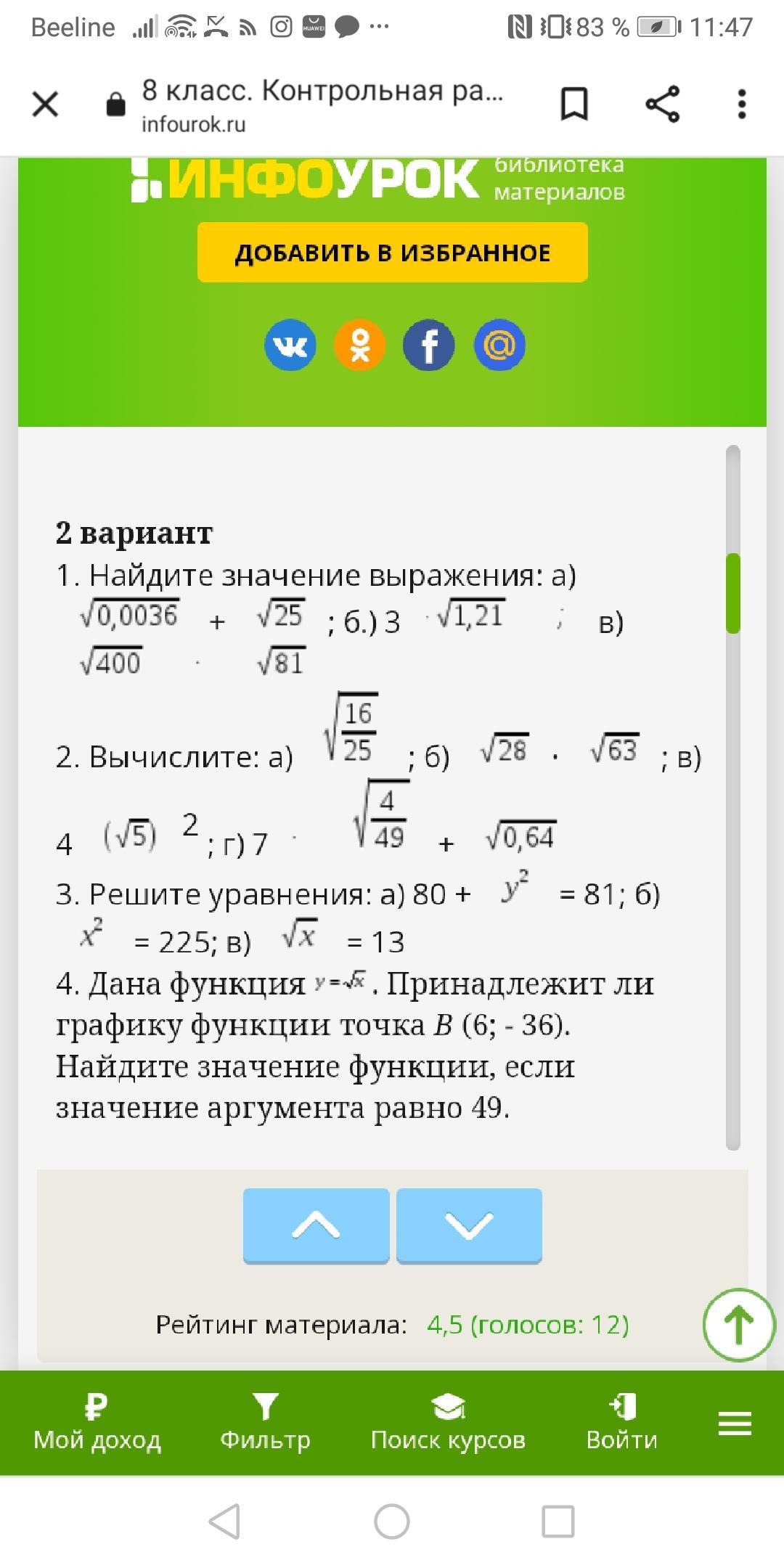This screenshot has width=784, height=1568.
Task: Share via Mail.ru @ icon
Action: (x=499, y=345)
